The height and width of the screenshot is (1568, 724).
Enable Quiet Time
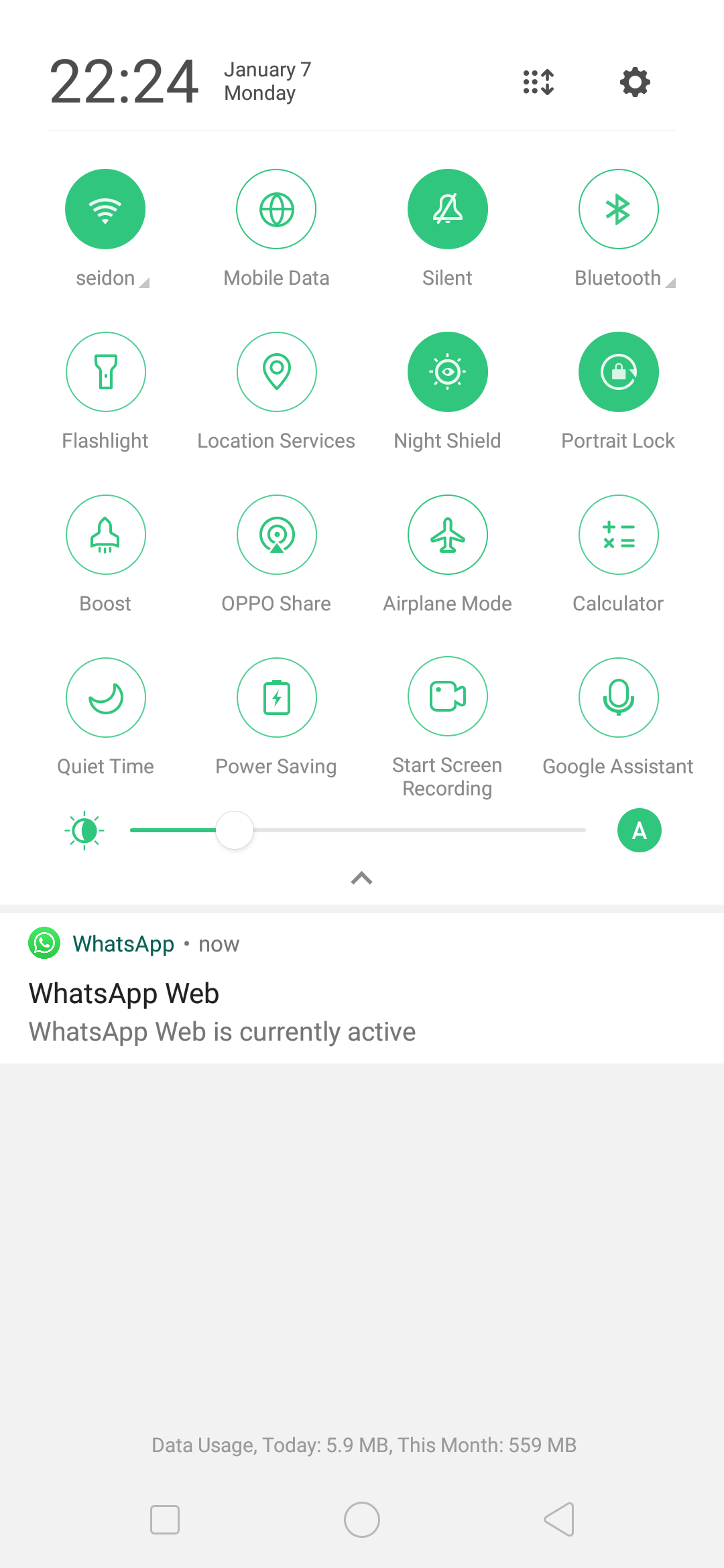[x=105, y=698]
